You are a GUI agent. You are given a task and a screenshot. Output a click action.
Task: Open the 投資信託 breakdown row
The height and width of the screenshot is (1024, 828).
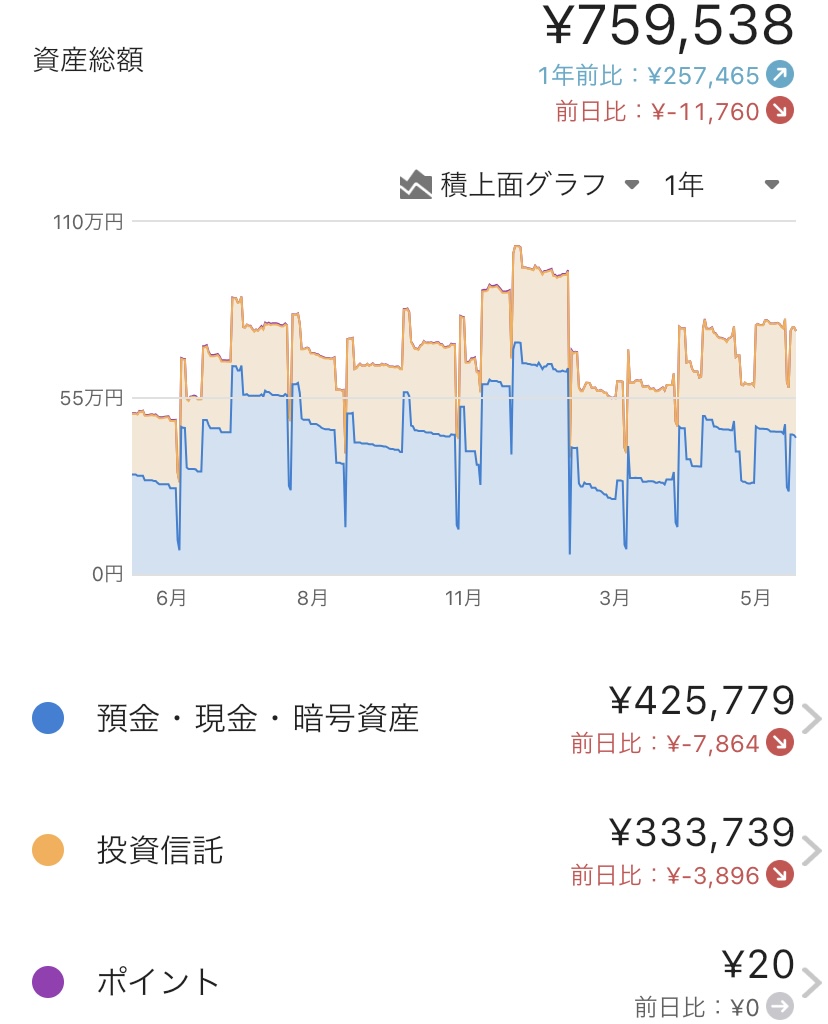pos(414,851)
